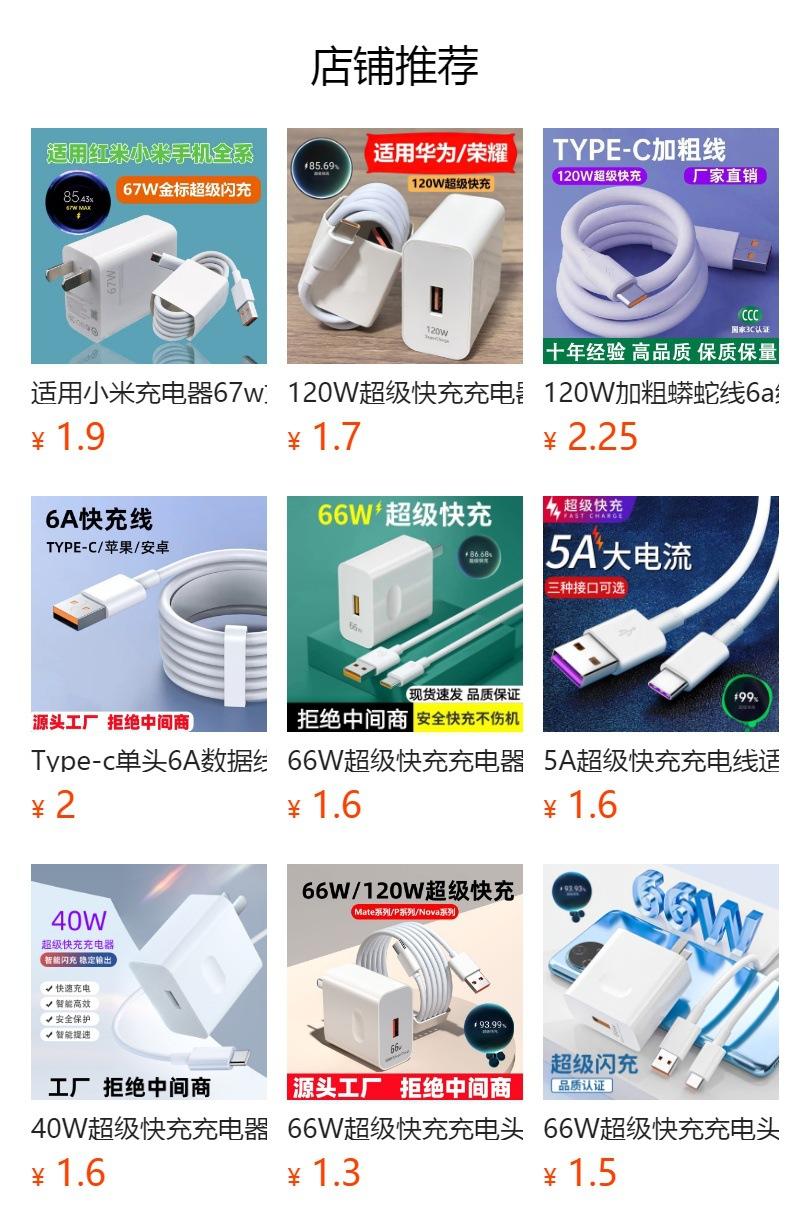Tap the 66W超级快充充电器 item at ¥1.6
The width and height of the screenshot is (790, 1232).
405,614
